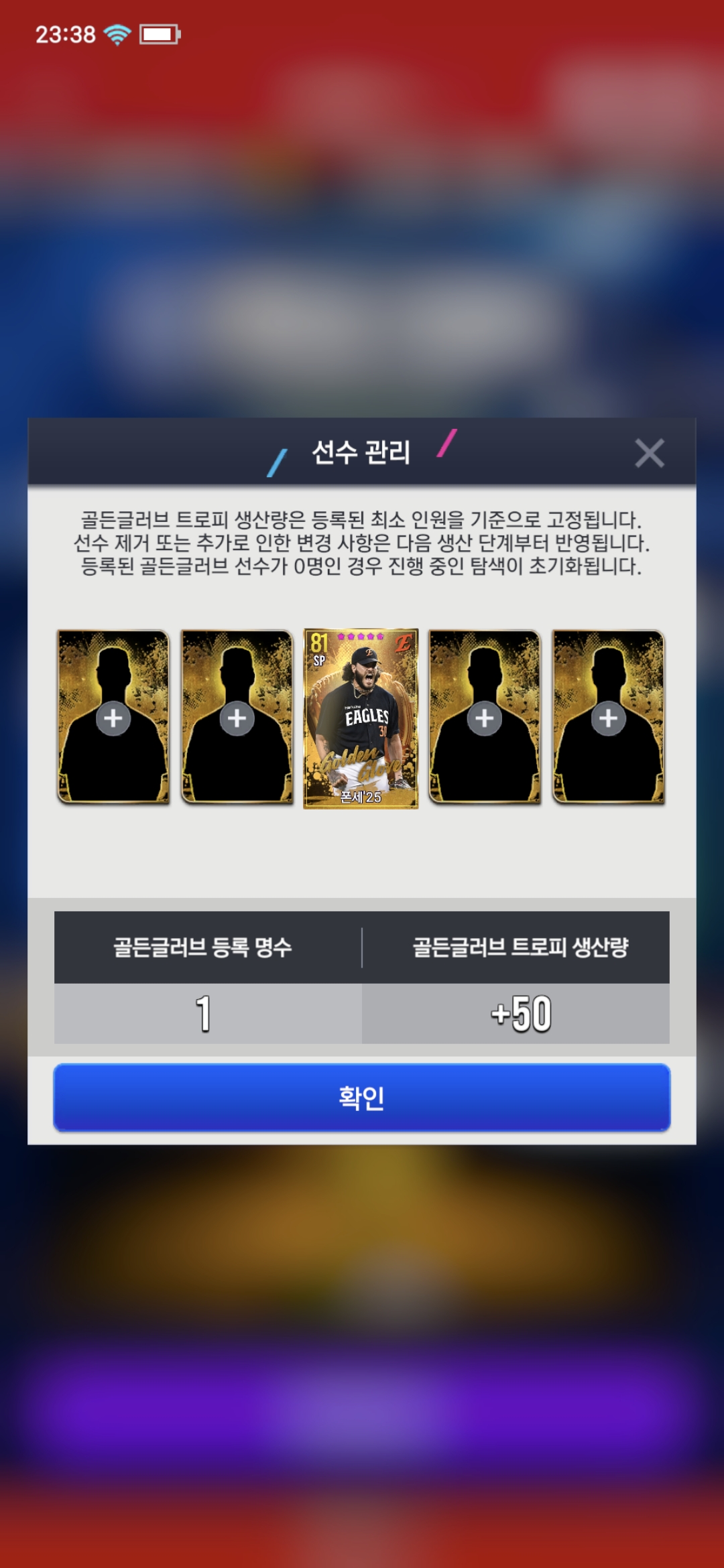This screenshot has width=724, height=1568.
Task: Add a player to the fourth slot
Action: coord(484,718)
